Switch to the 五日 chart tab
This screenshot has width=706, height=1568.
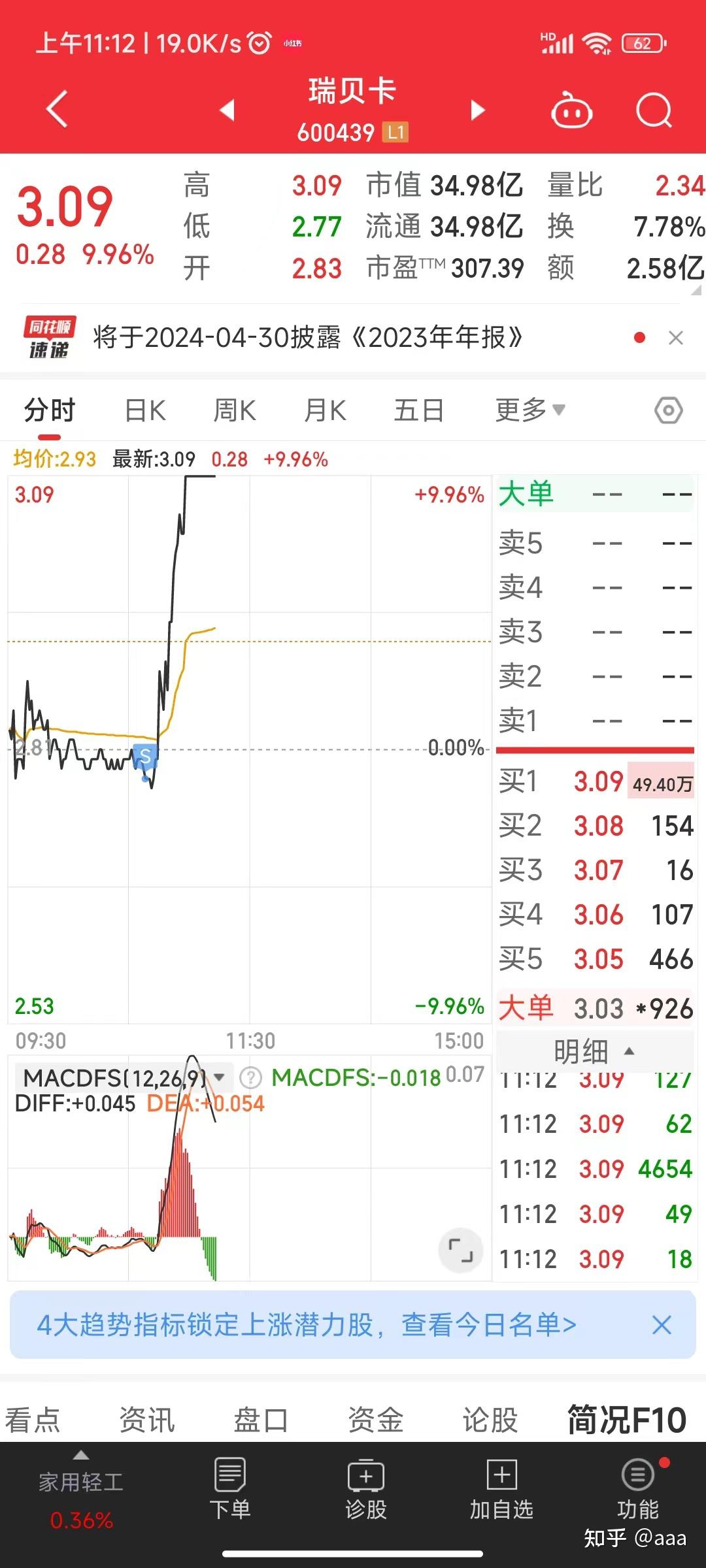[418, 411]
